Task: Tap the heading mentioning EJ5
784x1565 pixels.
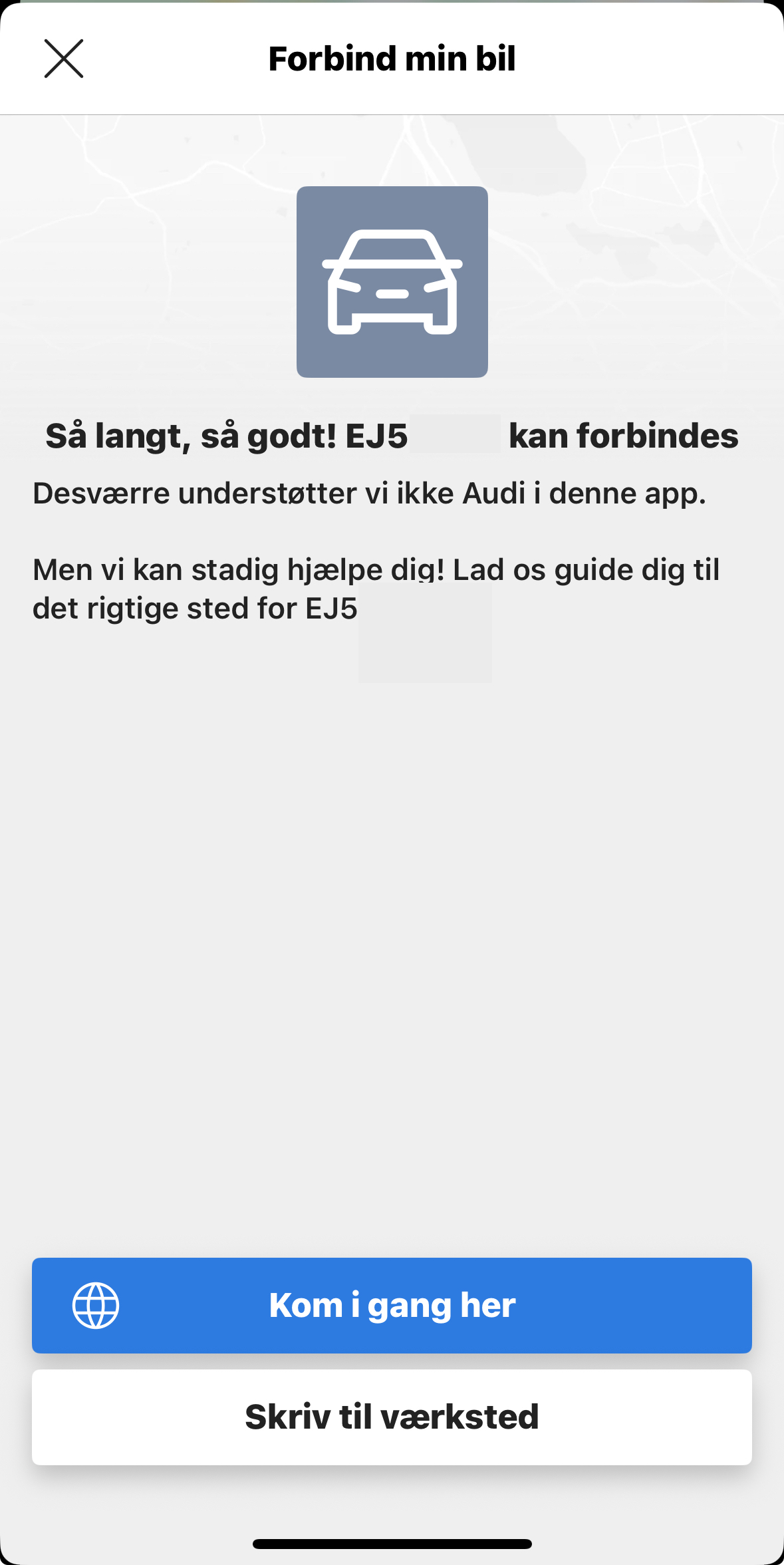Action: [x=392, y=436]
